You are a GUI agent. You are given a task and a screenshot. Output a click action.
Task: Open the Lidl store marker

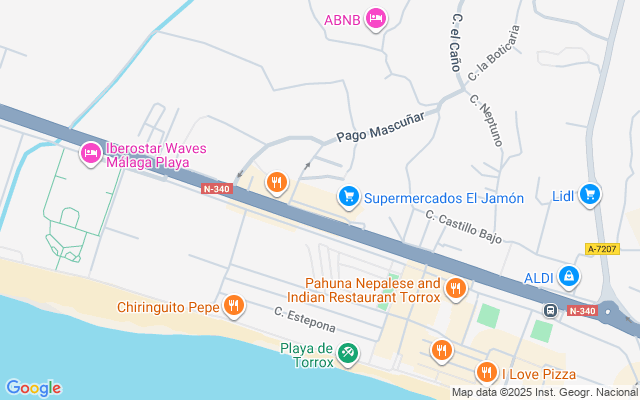590,195
